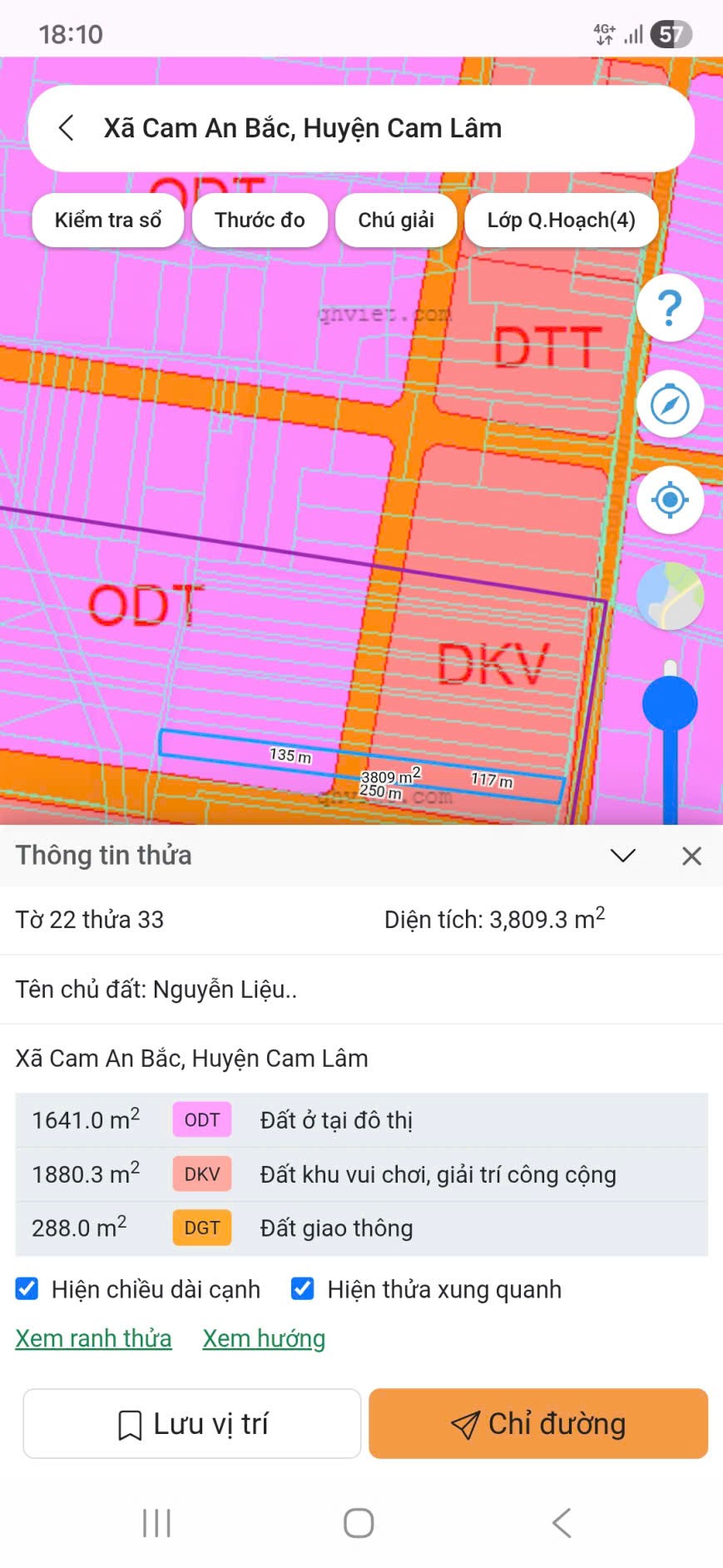
Task: Save location with Lưu vị trí
Action: tap(192, 1424)
